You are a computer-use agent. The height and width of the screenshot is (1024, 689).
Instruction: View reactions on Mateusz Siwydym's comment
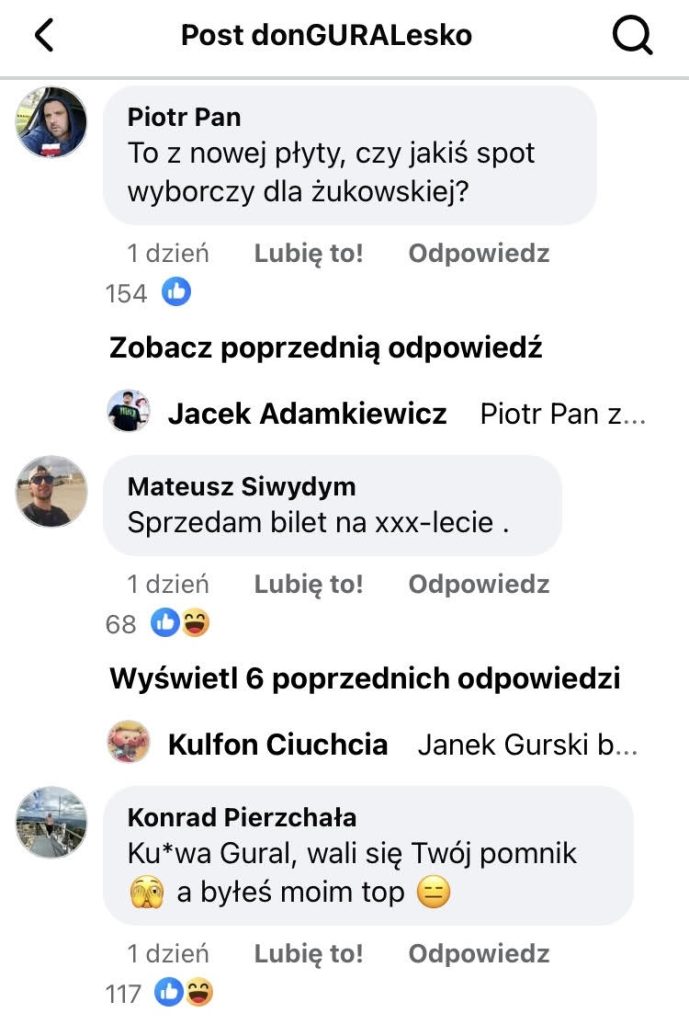pyautogui.click(x=159, y=624)
